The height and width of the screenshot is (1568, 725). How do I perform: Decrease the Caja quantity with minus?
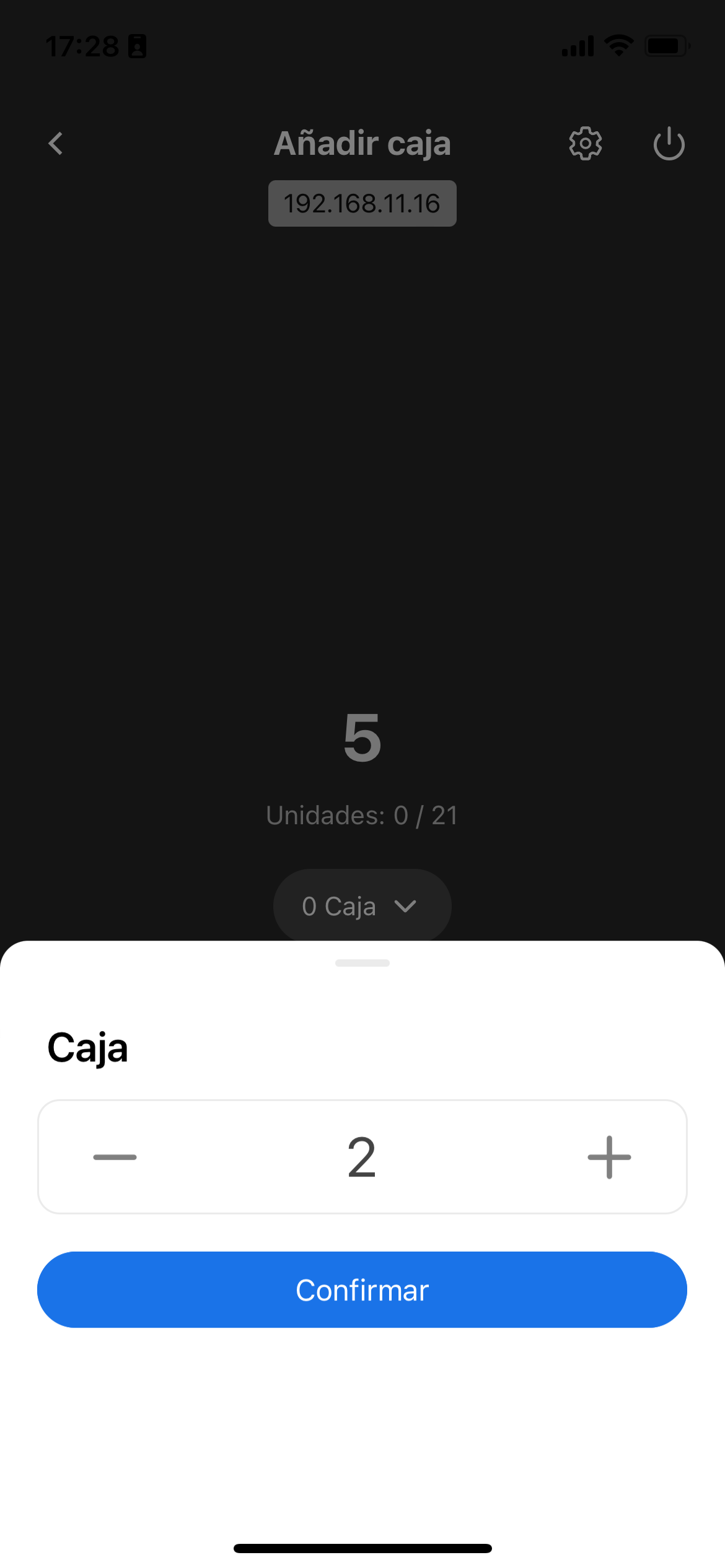[x=115, y=1157]
